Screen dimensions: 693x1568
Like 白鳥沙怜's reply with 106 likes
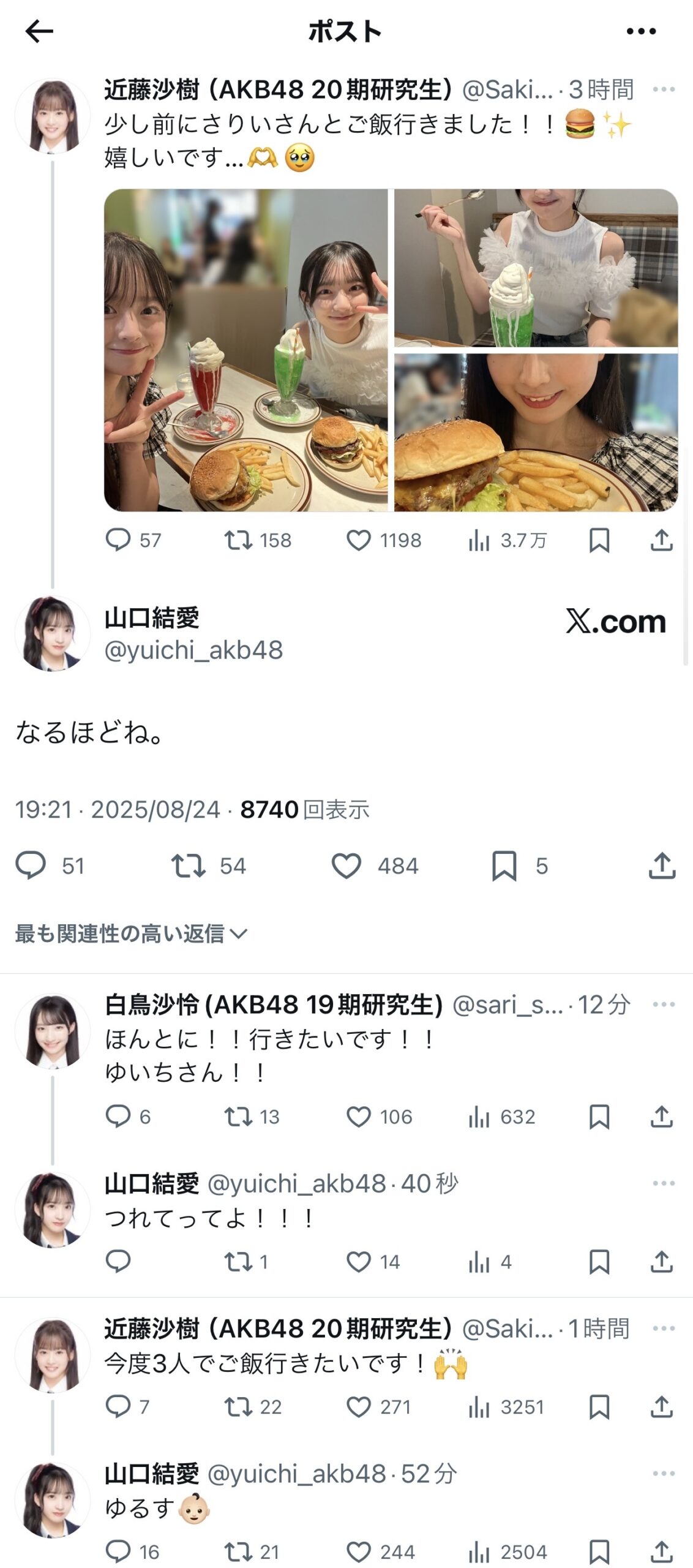click(x=359, y=1117)
